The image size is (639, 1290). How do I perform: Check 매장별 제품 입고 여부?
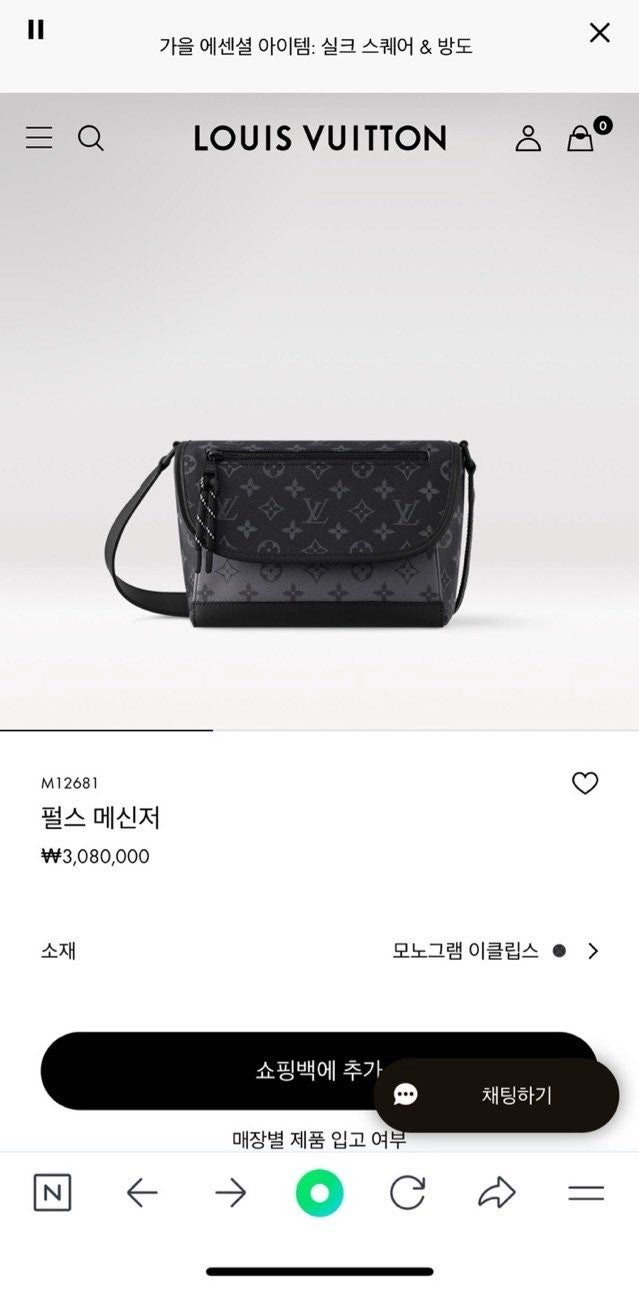(319, 1140)
